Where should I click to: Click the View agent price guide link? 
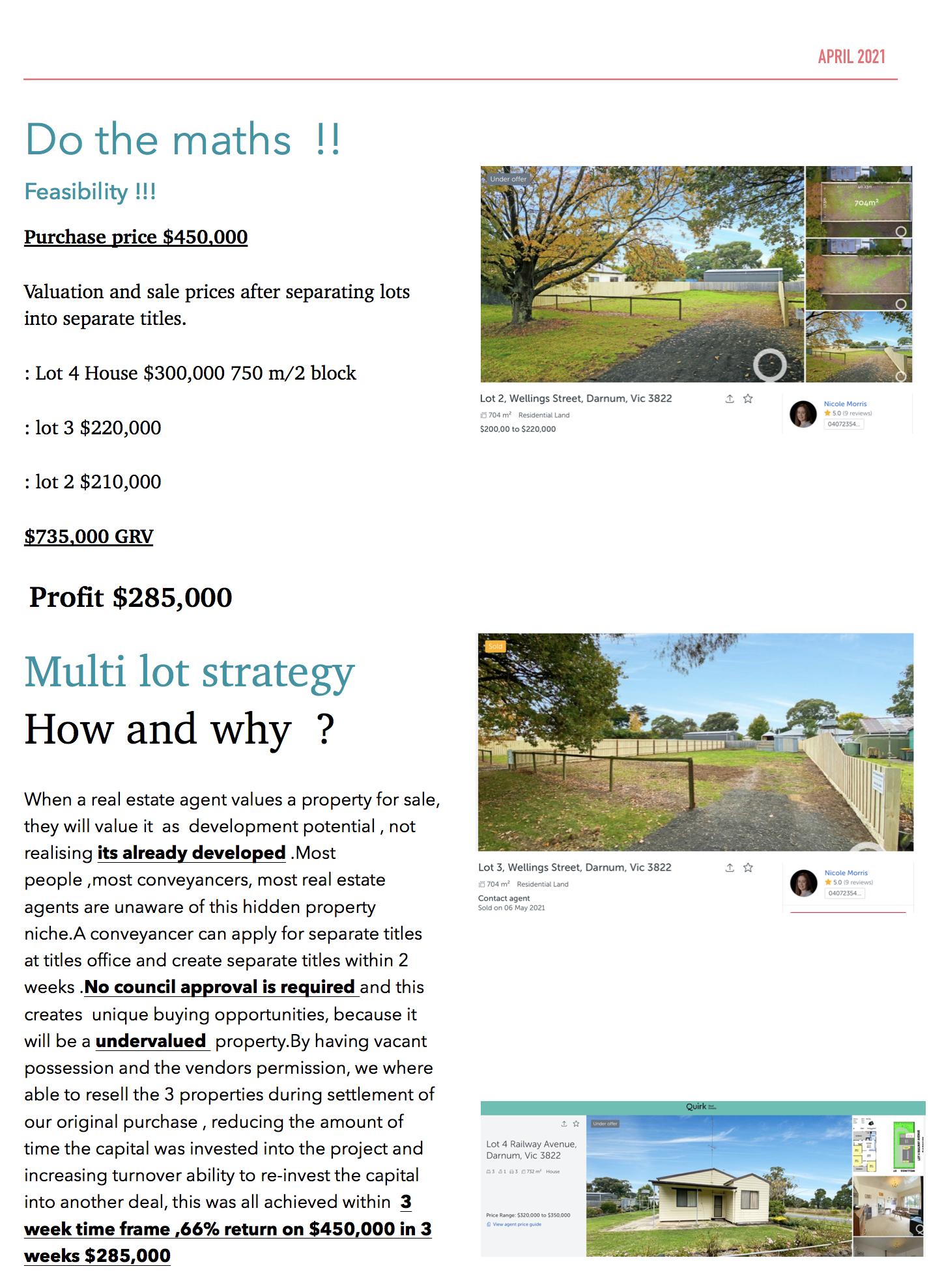point(517,1224)
